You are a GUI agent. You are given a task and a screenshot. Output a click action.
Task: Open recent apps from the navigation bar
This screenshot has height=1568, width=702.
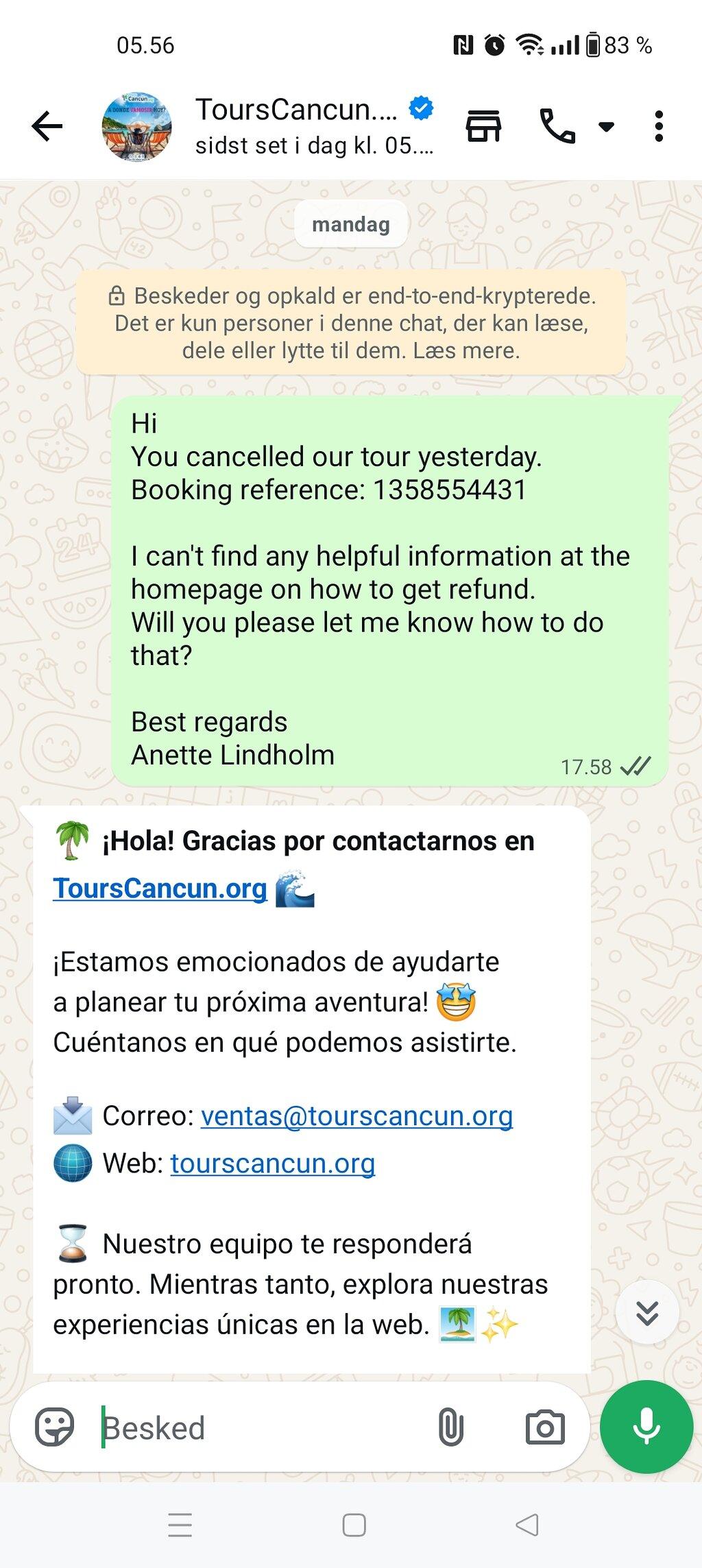point(180,1525)
